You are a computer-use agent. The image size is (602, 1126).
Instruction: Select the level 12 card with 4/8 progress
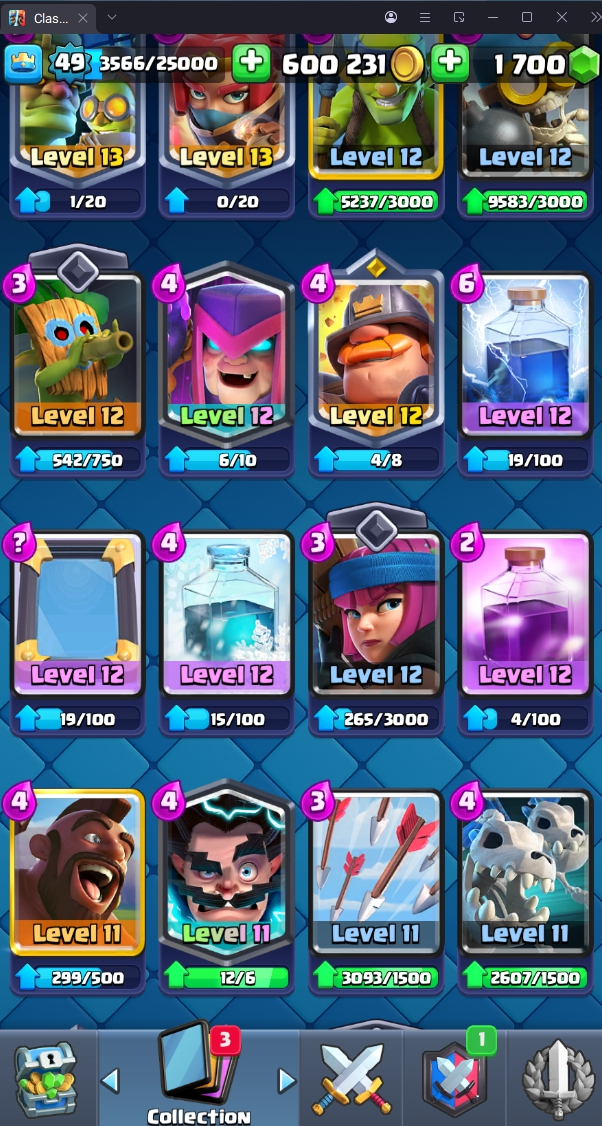[376, 355]
